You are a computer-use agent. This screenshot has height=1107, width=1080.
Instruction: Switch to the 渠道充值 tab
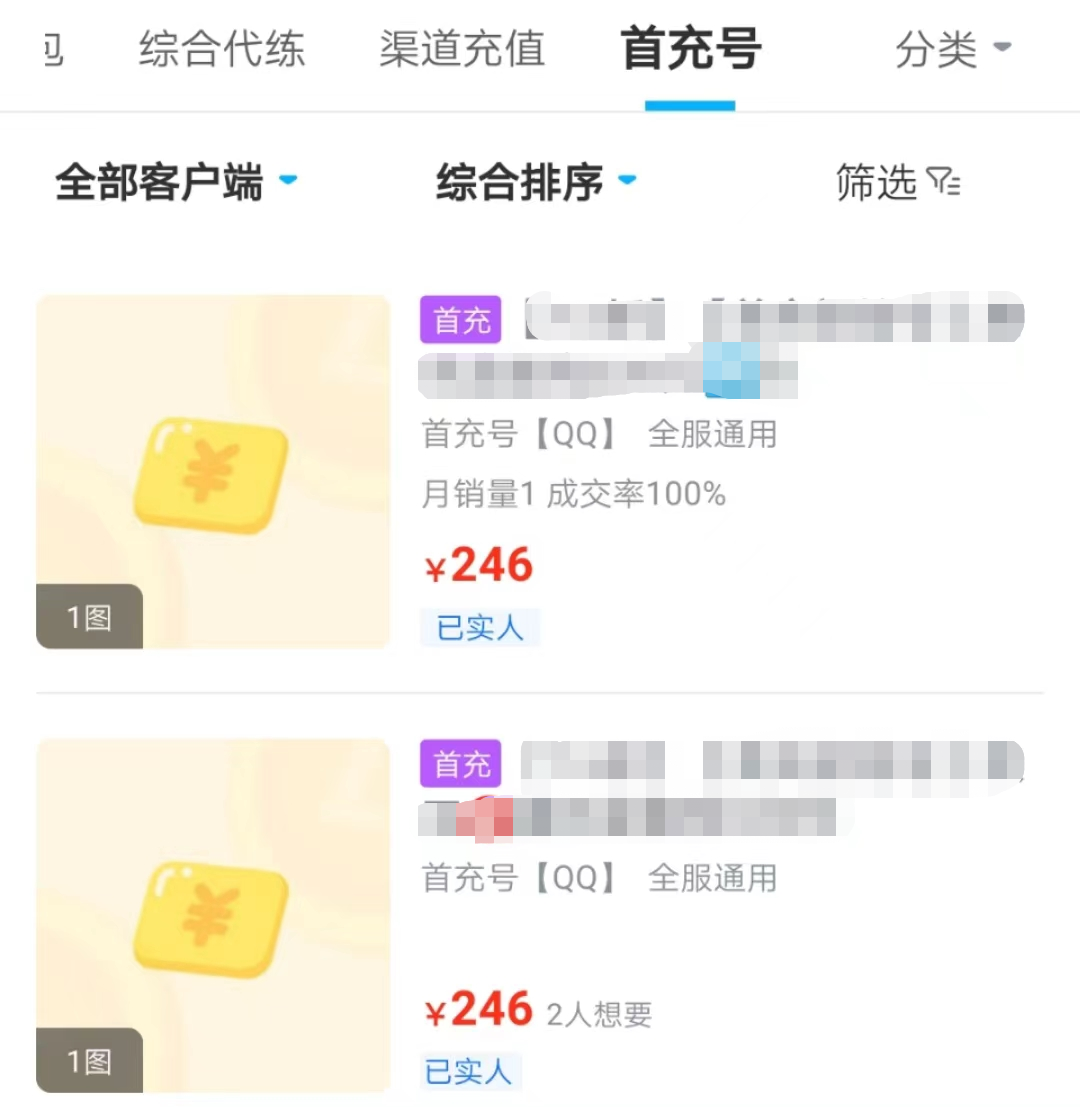pos(462,49)
